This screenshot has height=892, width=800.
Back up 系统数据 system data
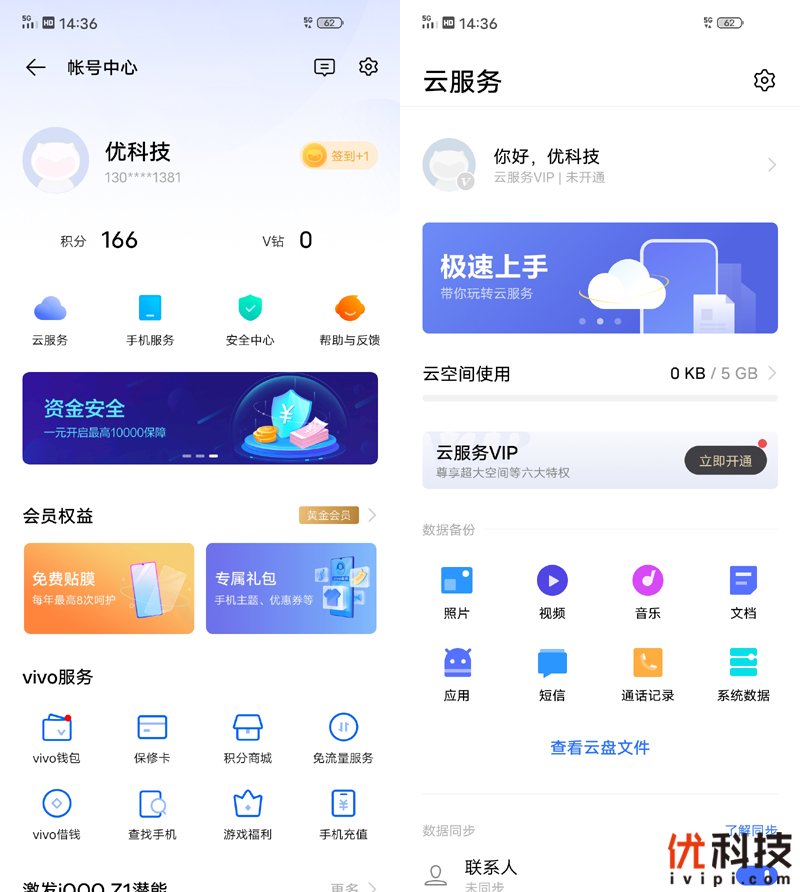(742, 672)
